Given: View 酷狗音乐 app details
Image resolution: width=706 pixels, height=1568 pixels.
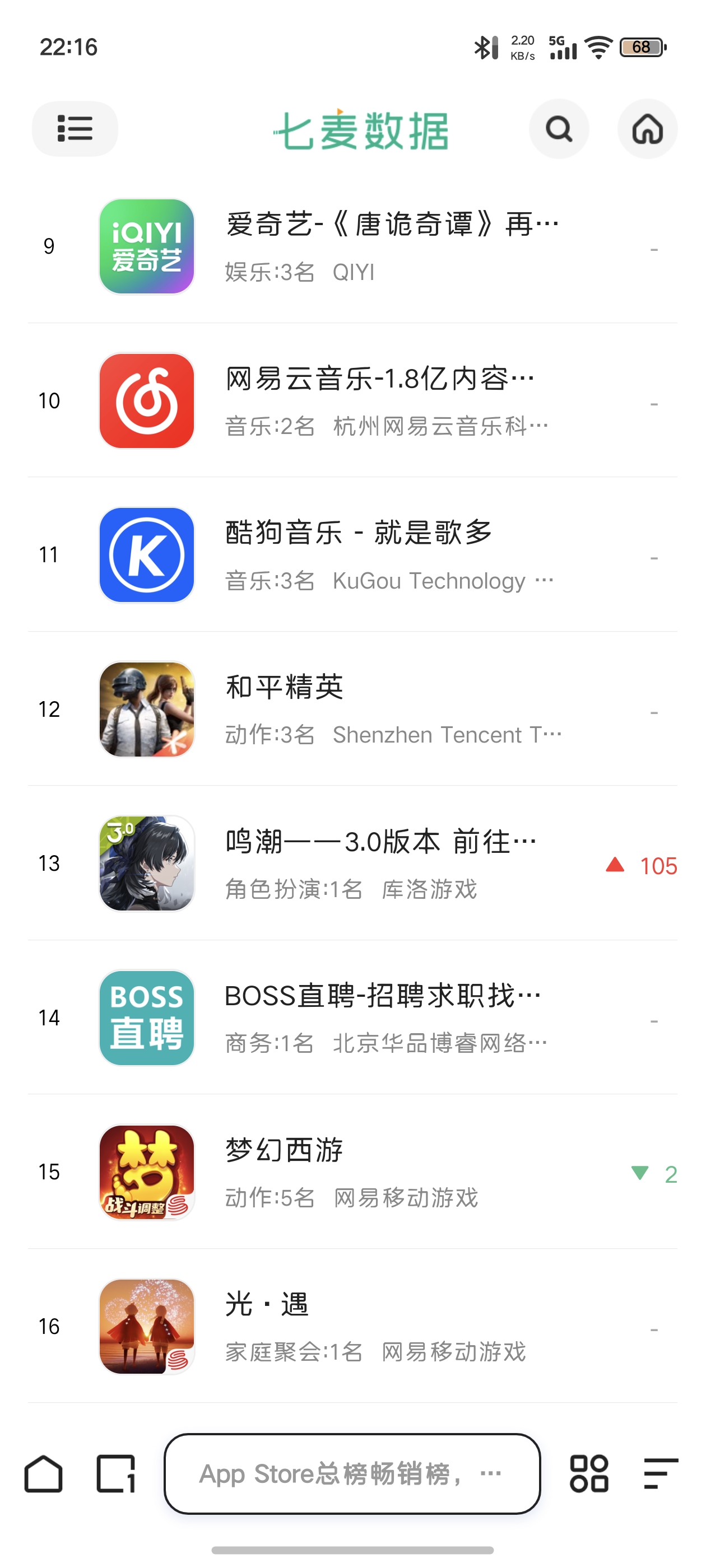Looking at the screenshot, I should 390,554.
